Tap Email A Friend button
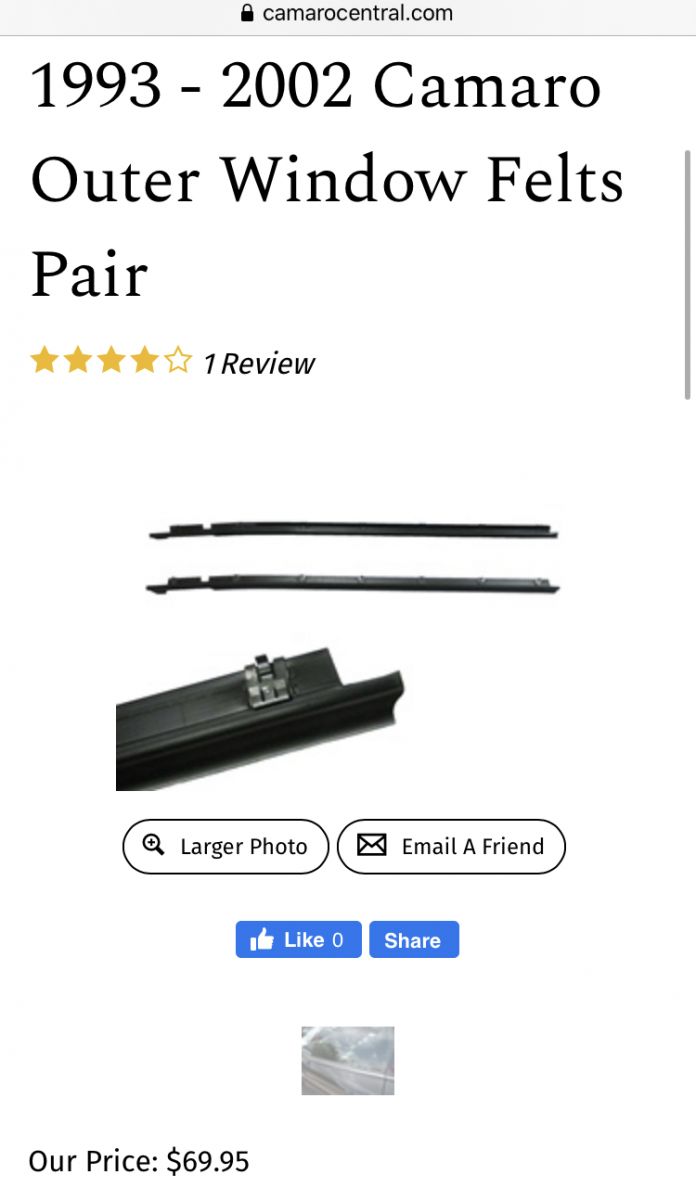The width and height of the screenshot is (696, 1200). click(x=451, y=846)
